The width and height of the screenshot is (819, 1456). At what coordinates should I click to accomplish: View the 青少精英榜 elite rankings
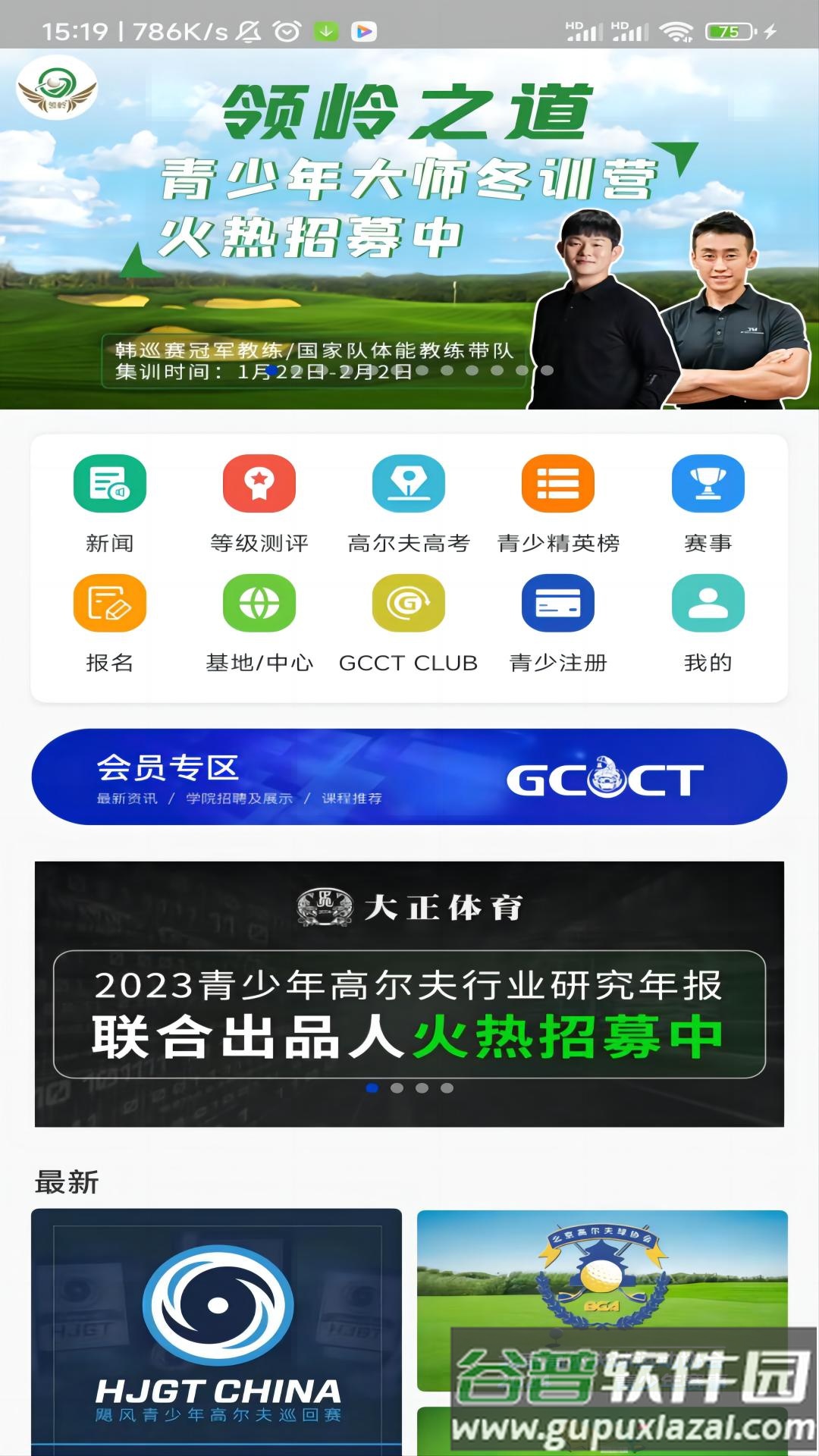click(x=558, y=500)
